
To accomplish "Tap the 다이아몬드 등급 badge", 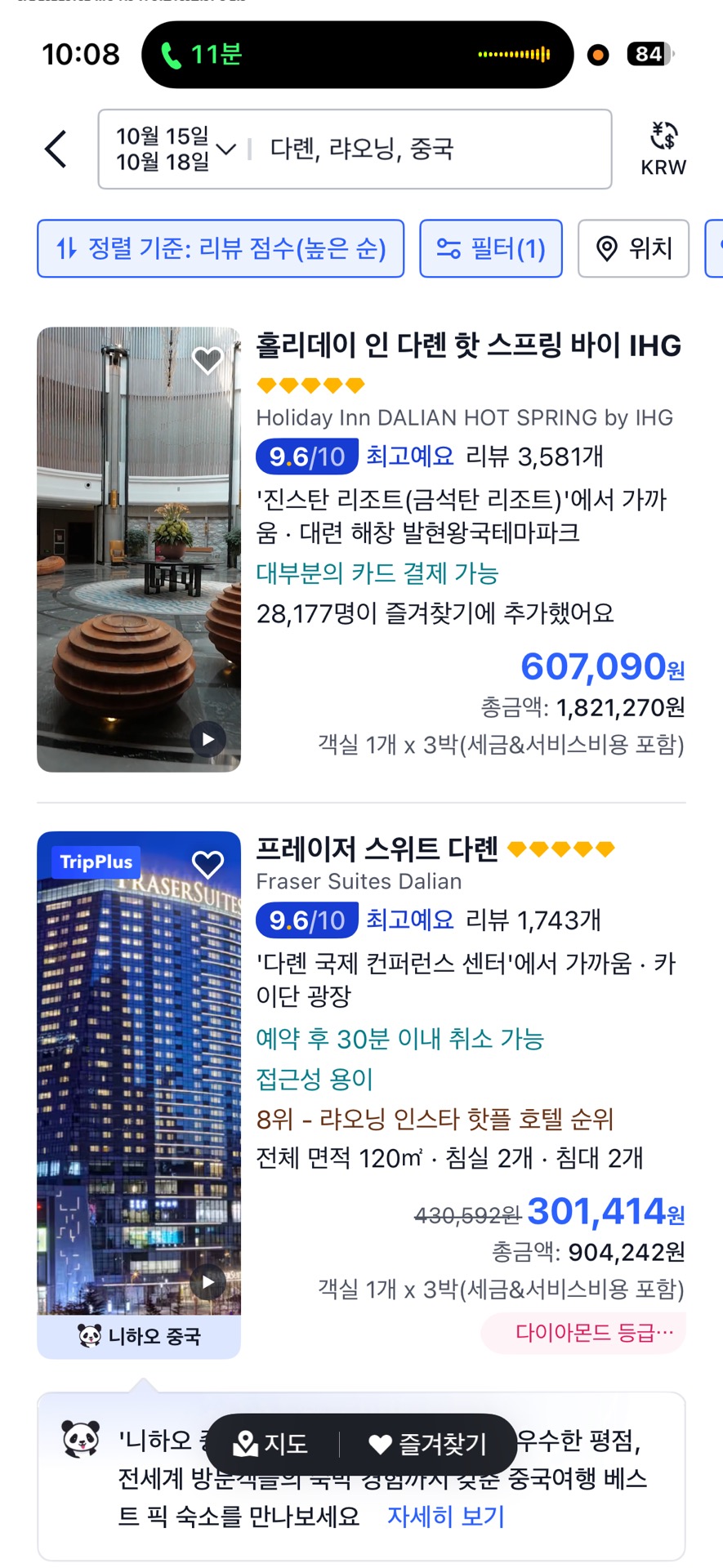I will point(583,1333).
